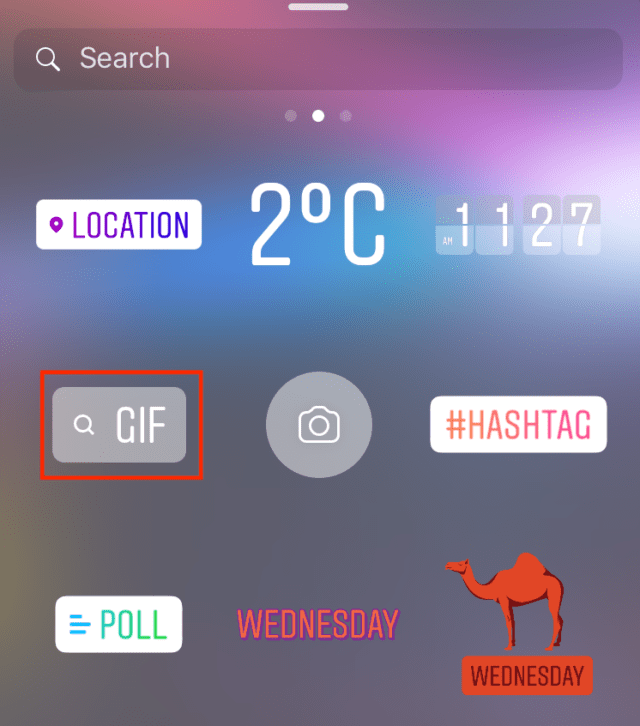Add the 11:27 clock sticker
This screenshot has width=640, height=726.
pos(518,225)
